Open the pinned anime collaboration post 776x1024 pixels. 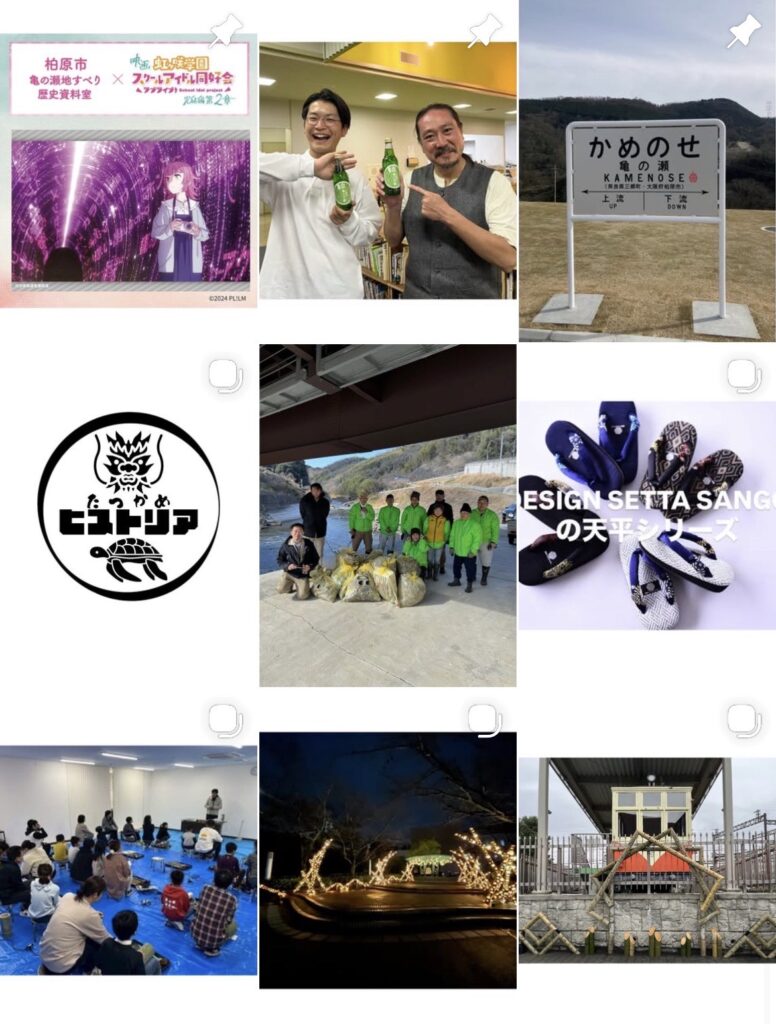pyautogui.click(x=128, y=170)
